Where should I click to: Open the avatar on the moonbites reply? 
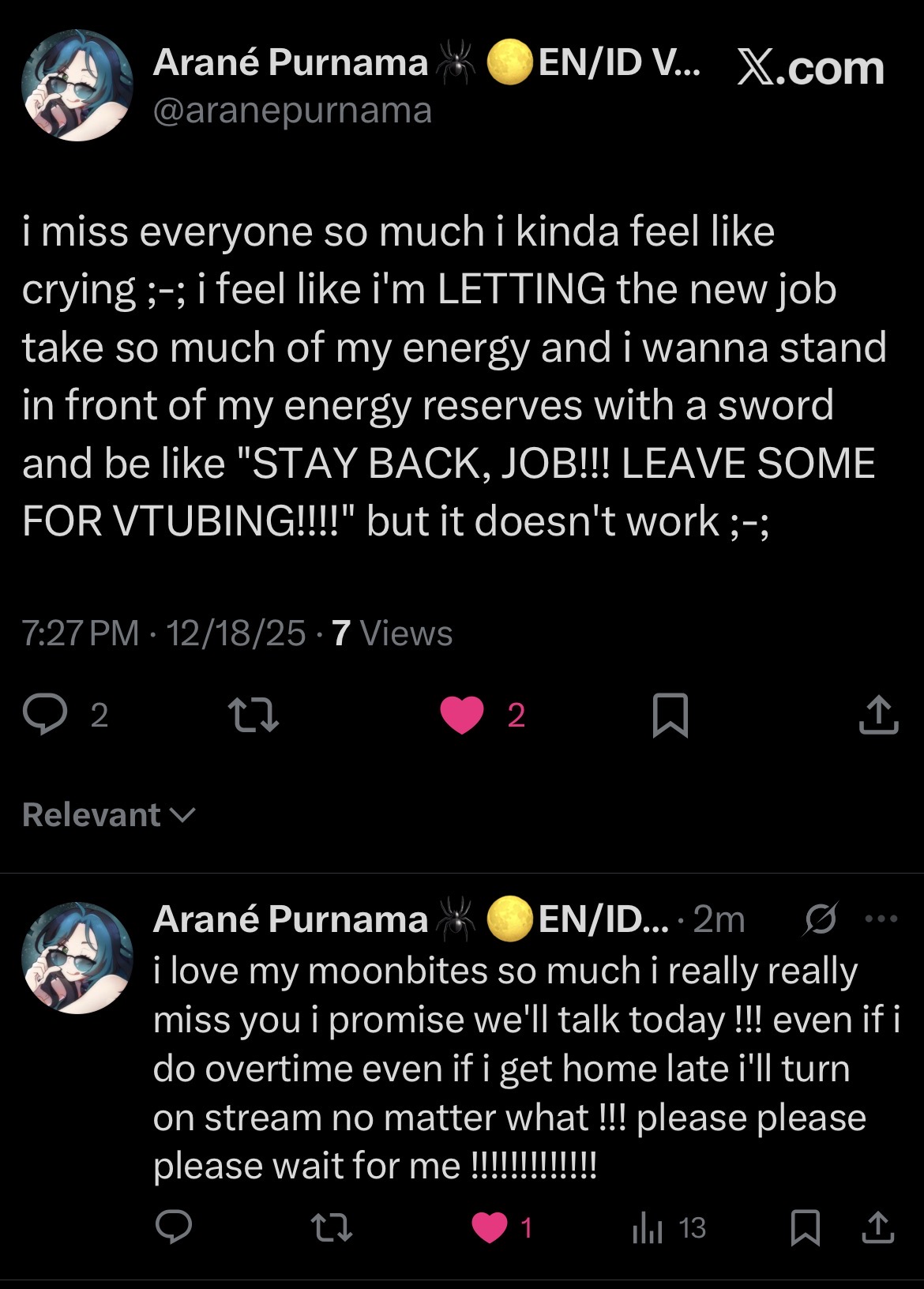(77, 957)
